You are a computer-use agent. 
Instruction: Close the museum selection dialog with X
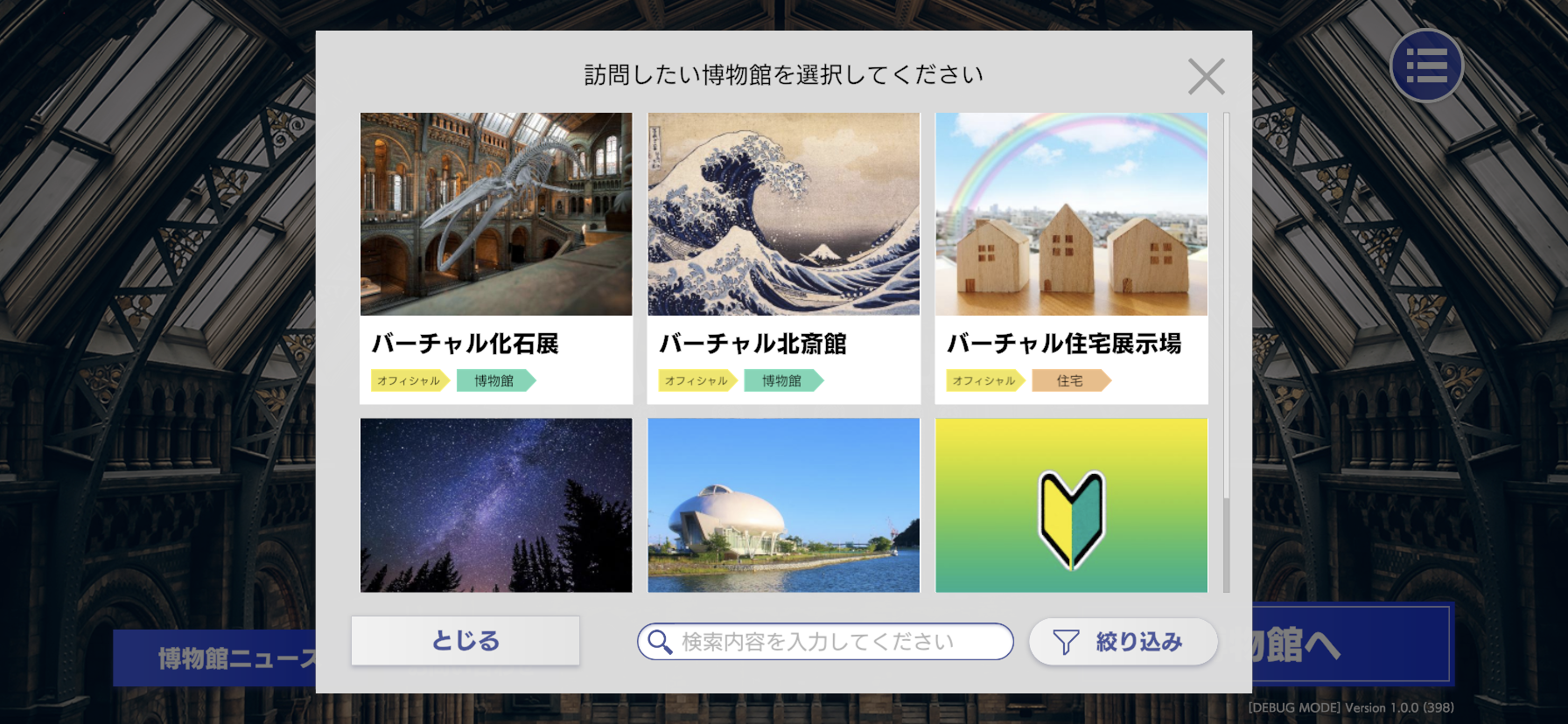click(x=1206, y=77)
